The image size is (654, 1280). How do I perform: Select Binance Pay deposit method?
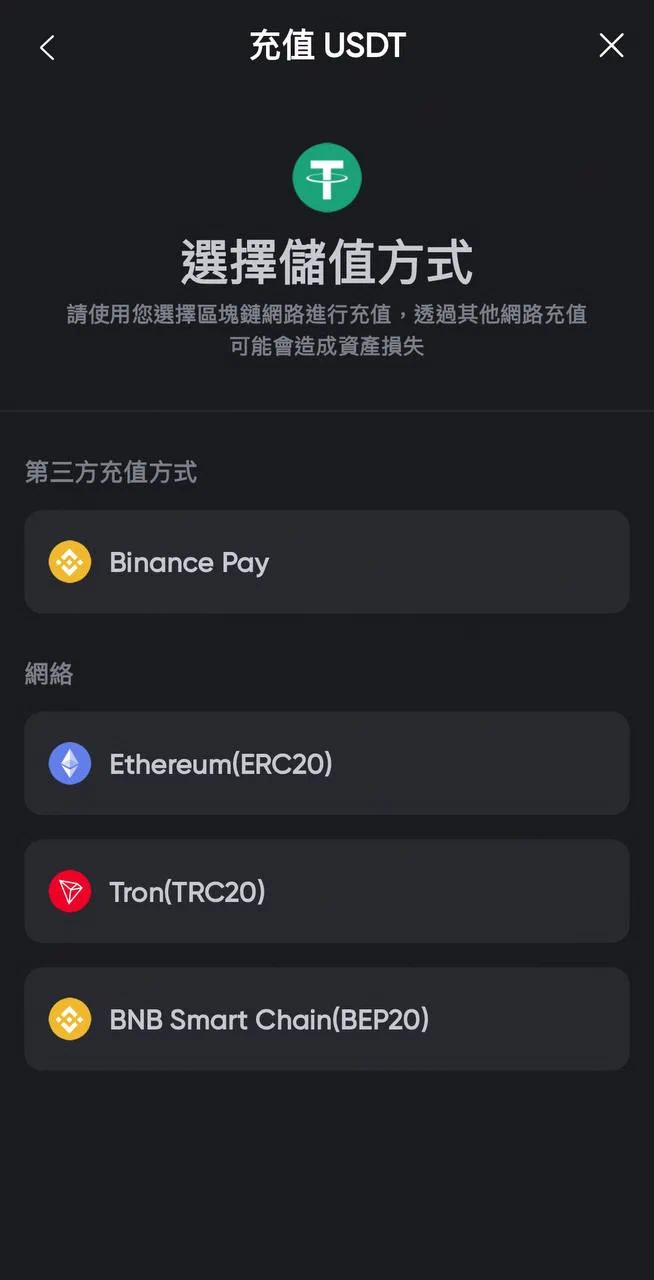point(326,562)
